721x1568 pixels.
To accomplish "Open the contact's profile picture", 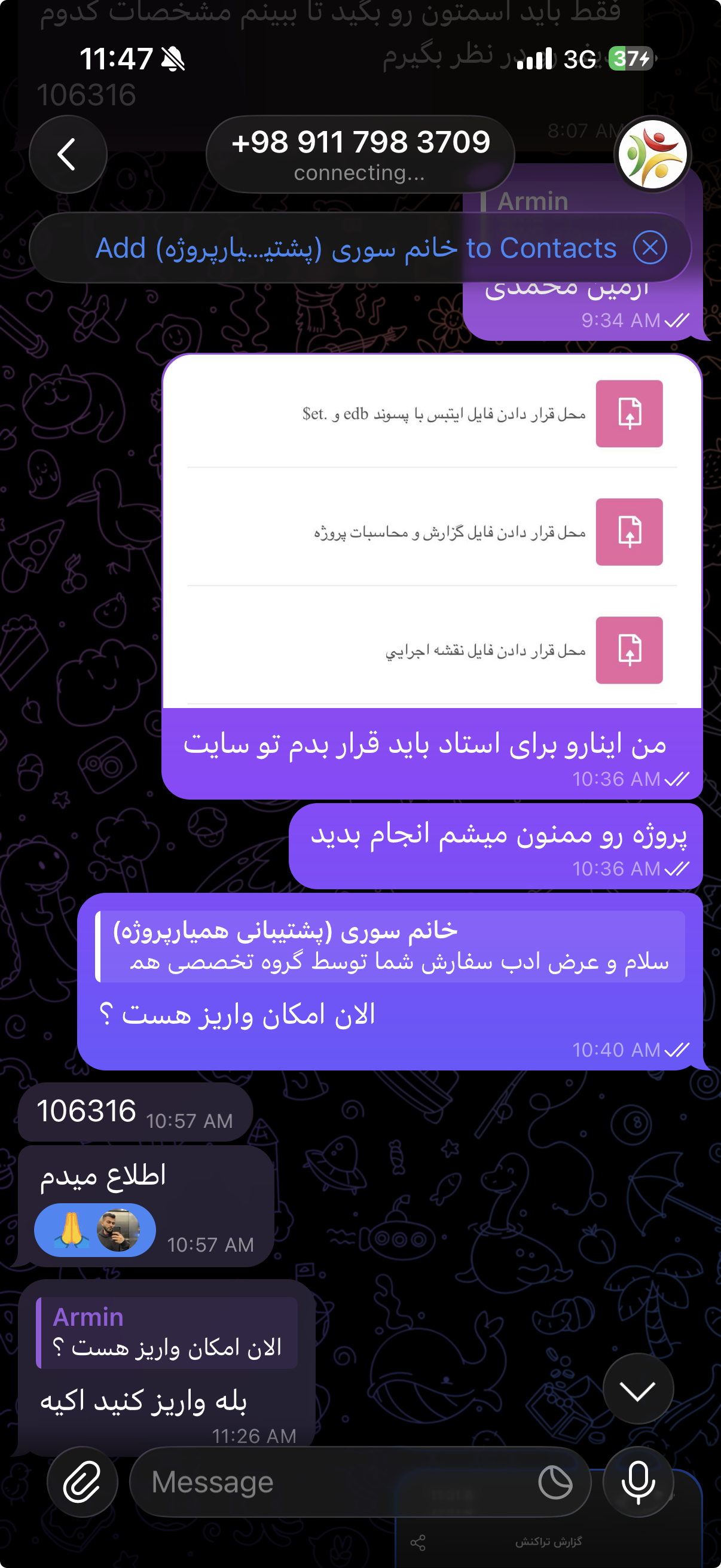I will pos(652,155).
